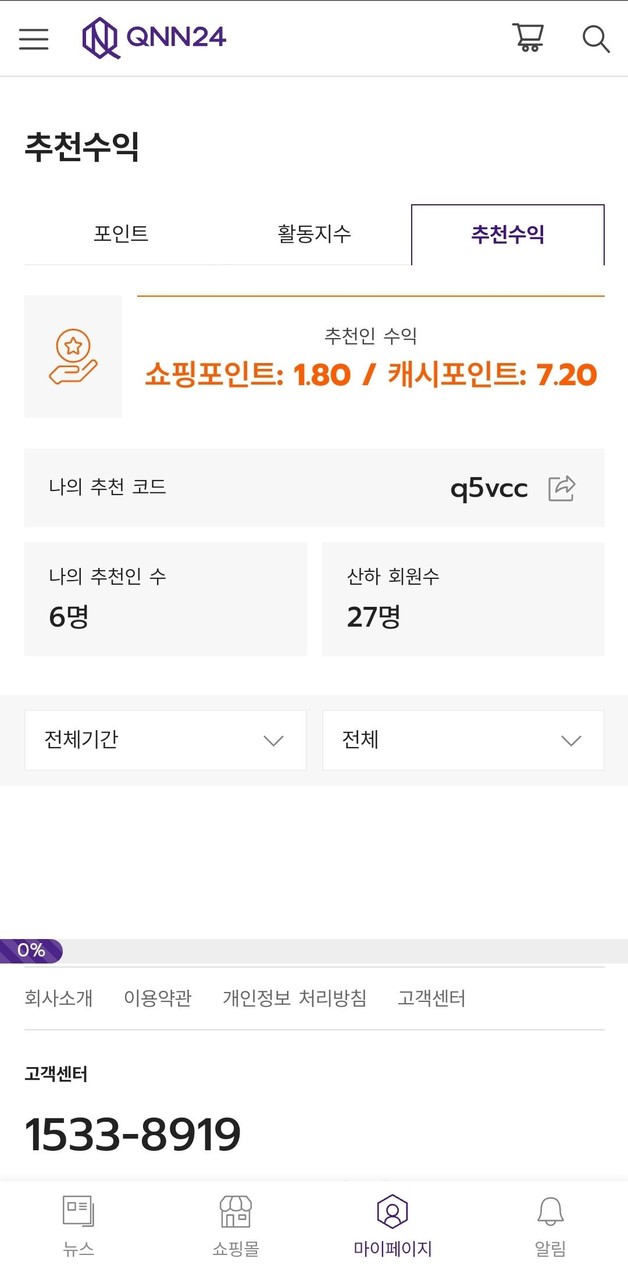Select the 추천수익 tab

pyautogui.click(x=508, y=235)
